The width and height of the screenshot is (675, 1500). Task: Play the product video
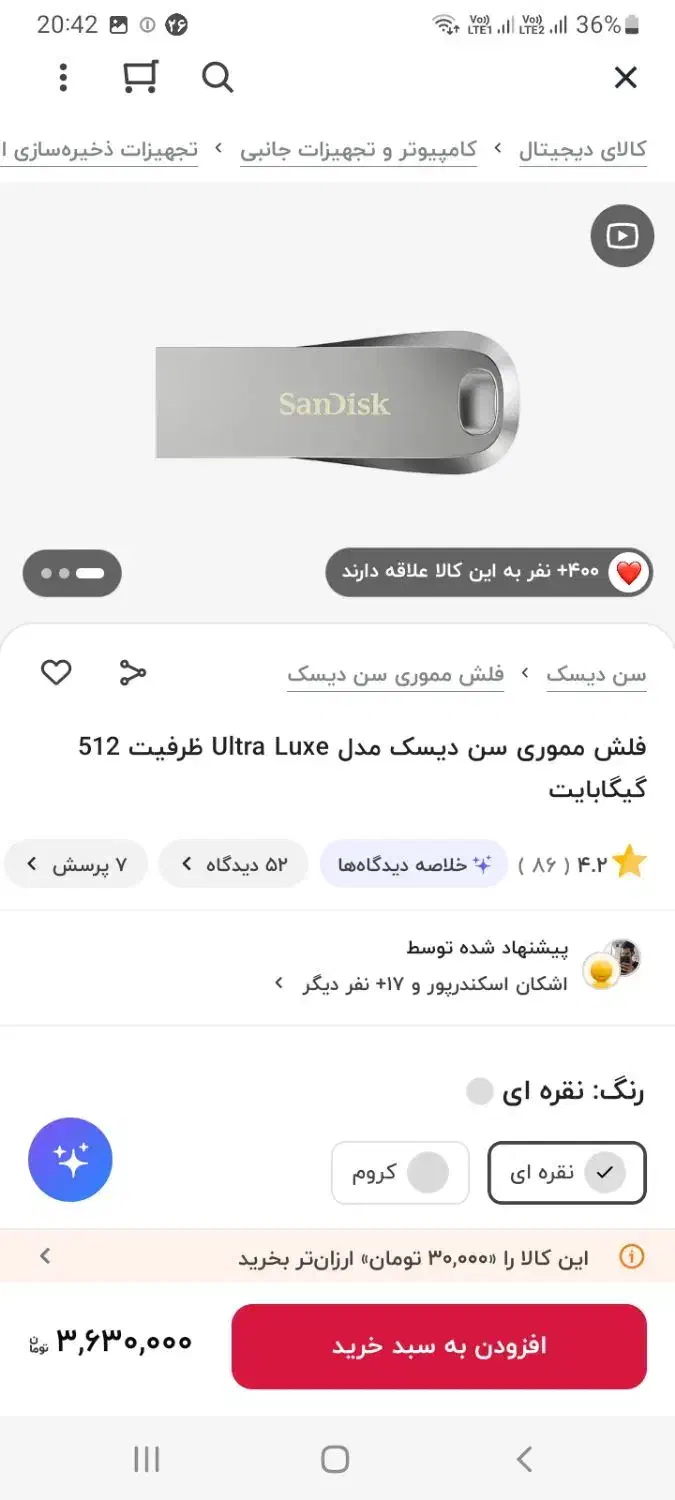coord(622,236)
